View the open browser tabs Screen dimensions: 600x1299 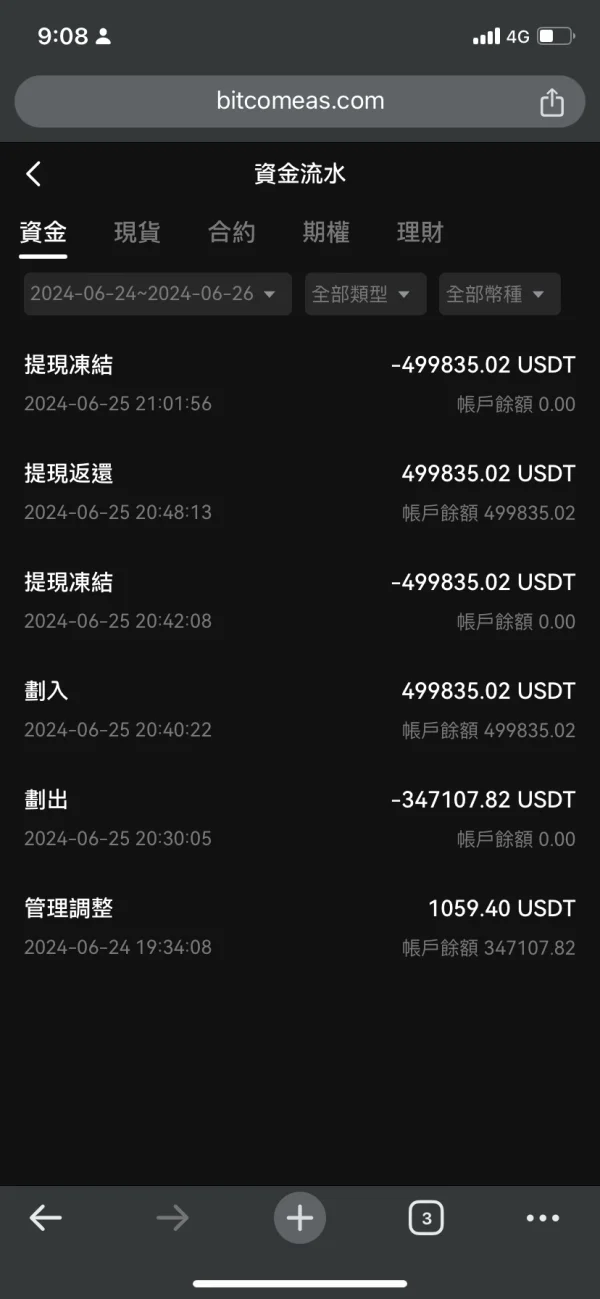[426, 1217]
